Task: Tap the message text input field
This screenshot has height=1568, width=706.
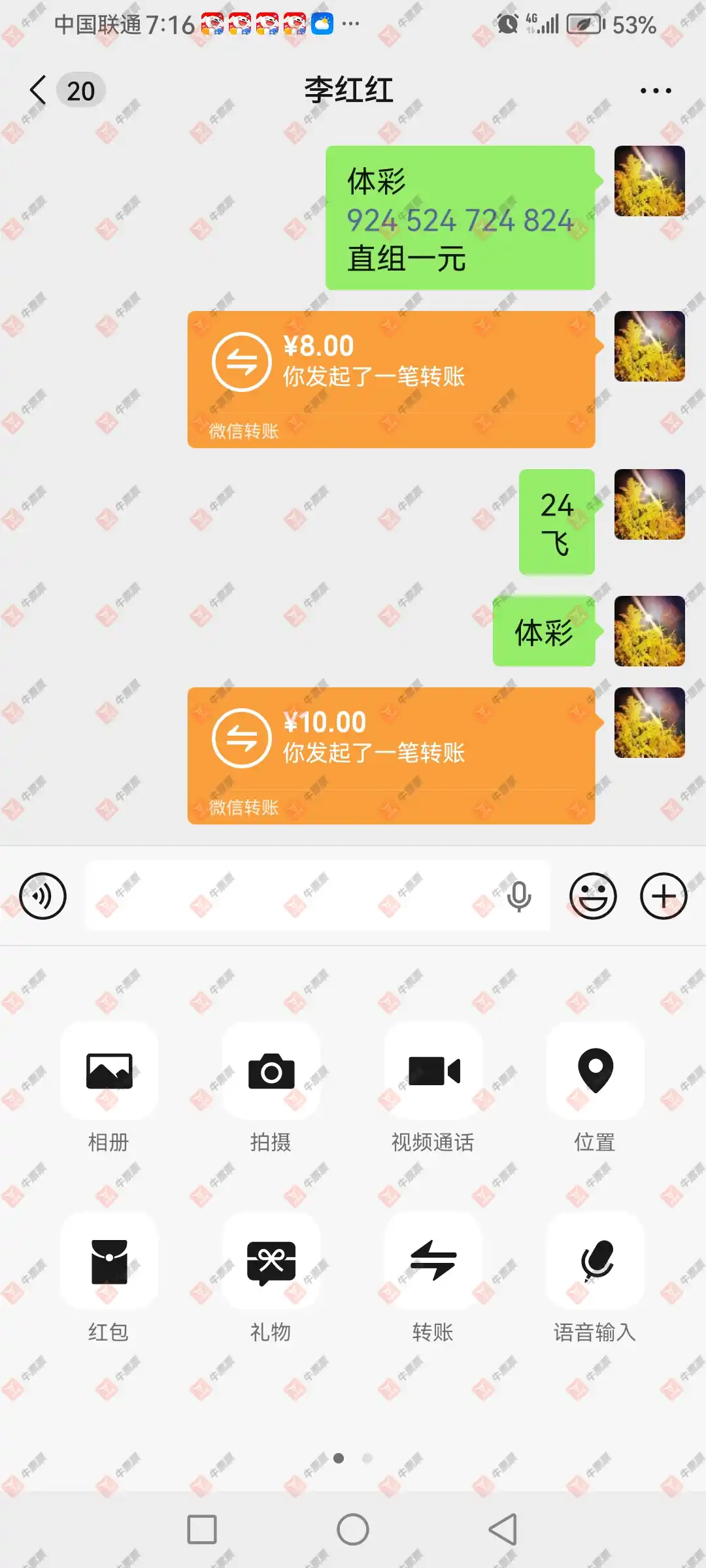Action: [x=294, y=896]
